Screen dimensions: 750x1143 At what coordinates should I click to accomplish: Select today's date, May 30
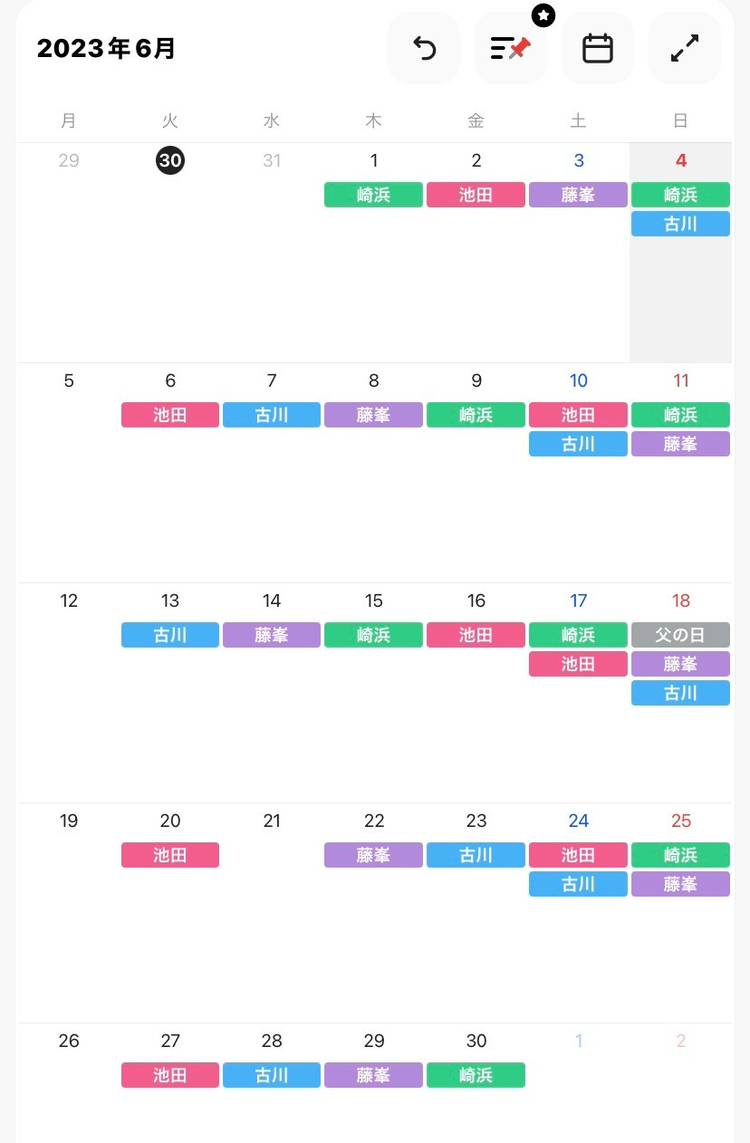(170, 160)
